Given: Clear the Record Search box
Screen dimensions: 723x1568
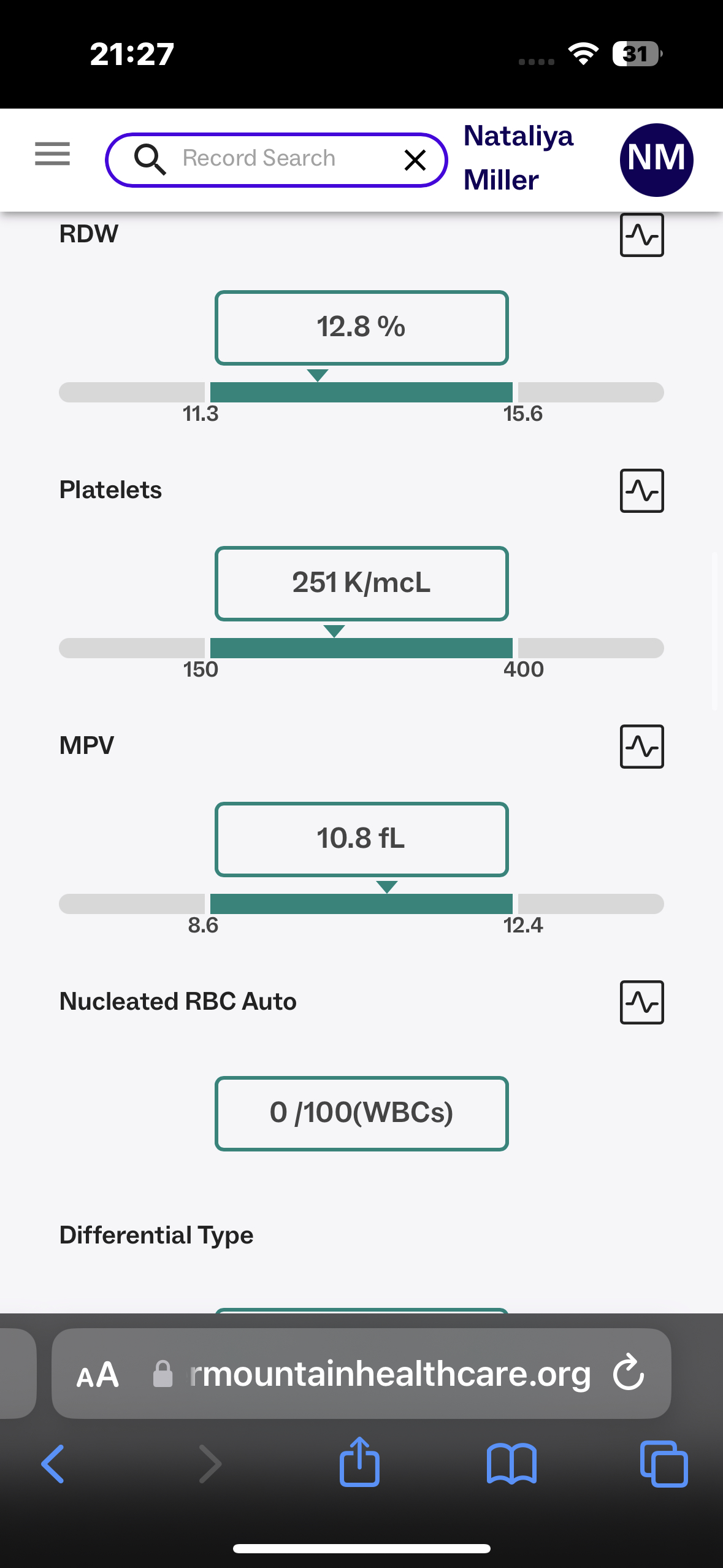Looking at the screenshot, I should [x=415, y=160].
